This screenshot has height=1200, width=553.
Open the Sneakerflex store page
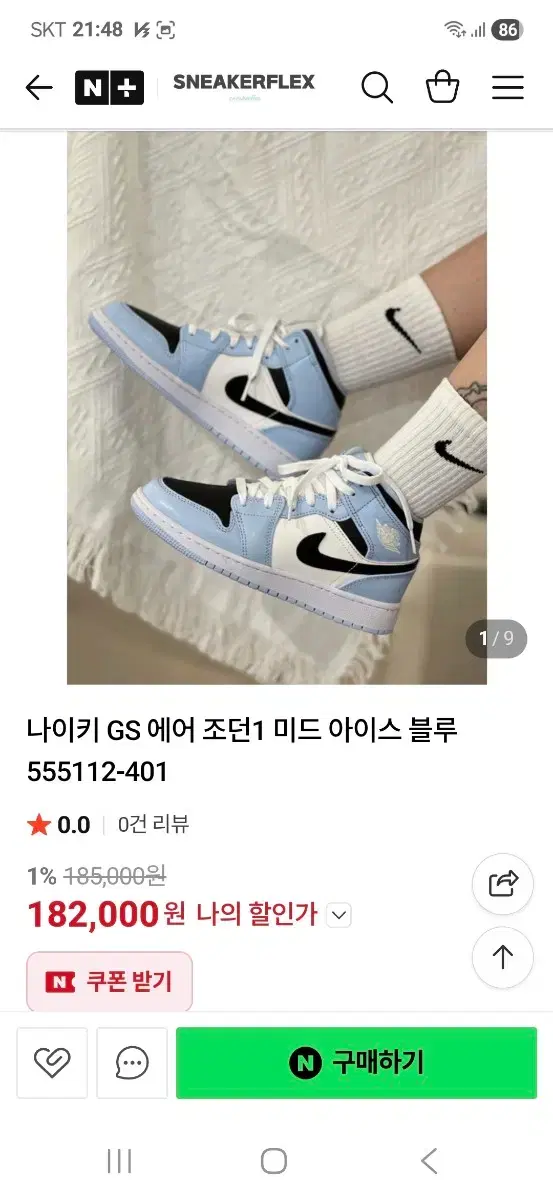tap(244, 84)
